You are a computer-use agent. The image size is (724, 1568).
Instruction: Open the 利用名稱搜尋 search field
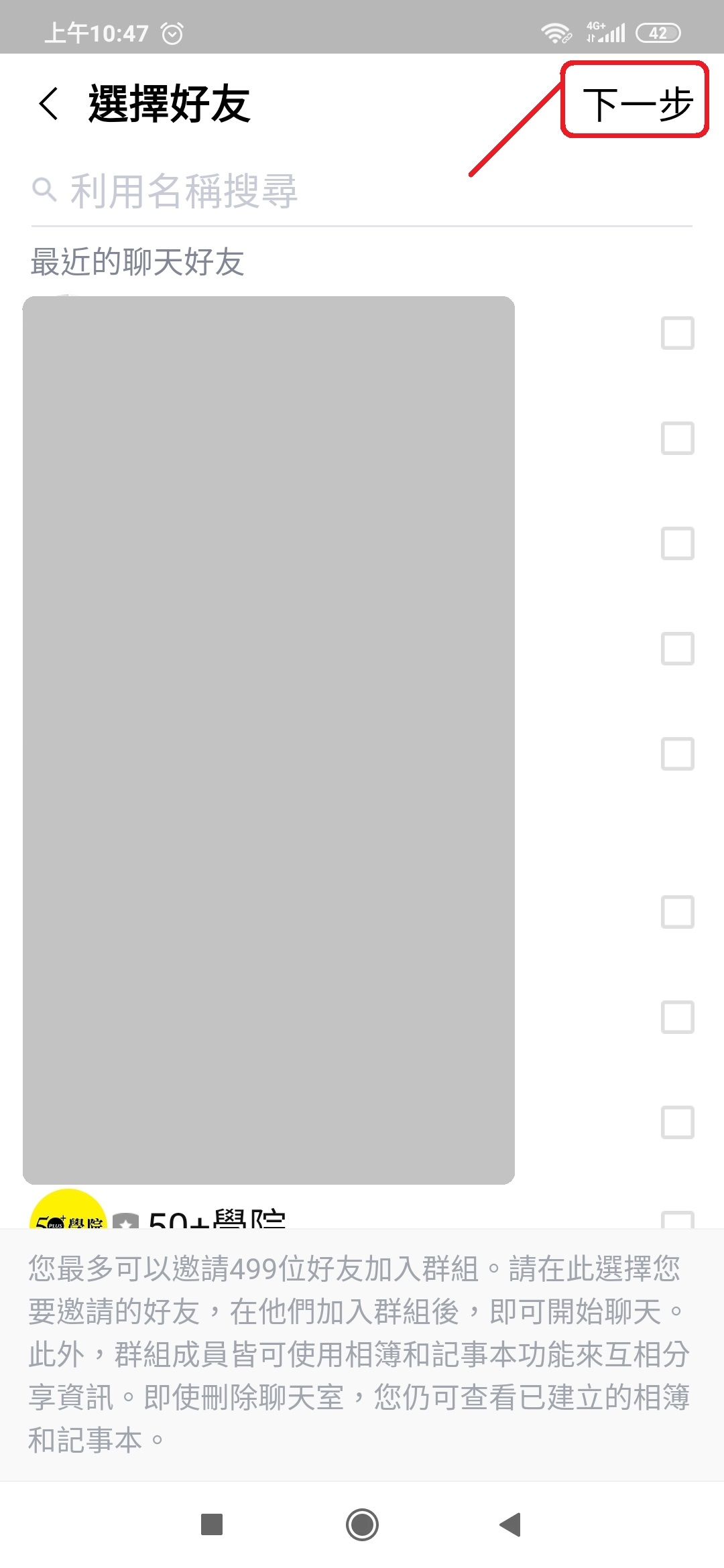coord(362,191)
